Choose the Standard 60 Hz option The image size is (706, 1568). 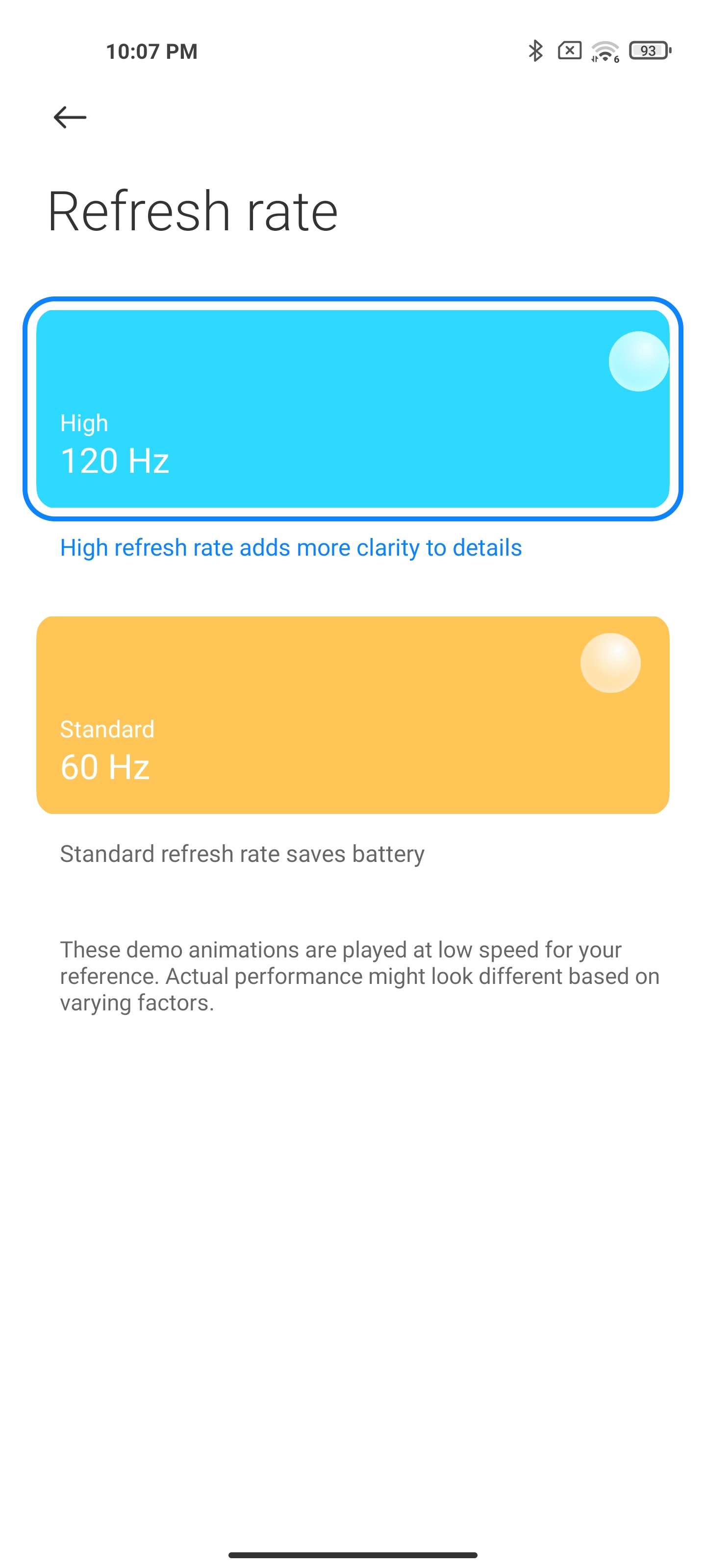tap(353, 714)
